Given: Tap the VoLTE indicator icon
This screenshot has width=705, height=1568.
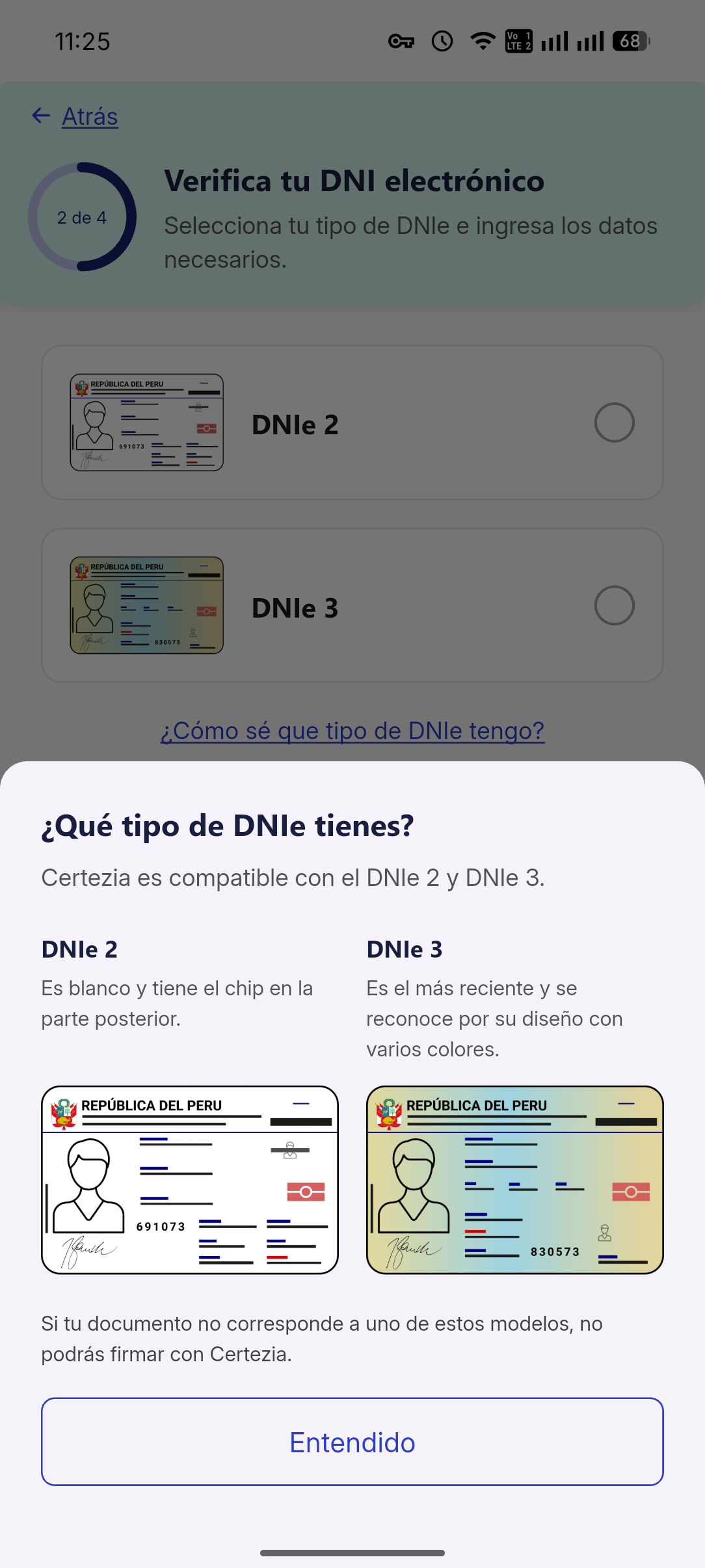Looking at the screenshot, I should tap(517, 41).
